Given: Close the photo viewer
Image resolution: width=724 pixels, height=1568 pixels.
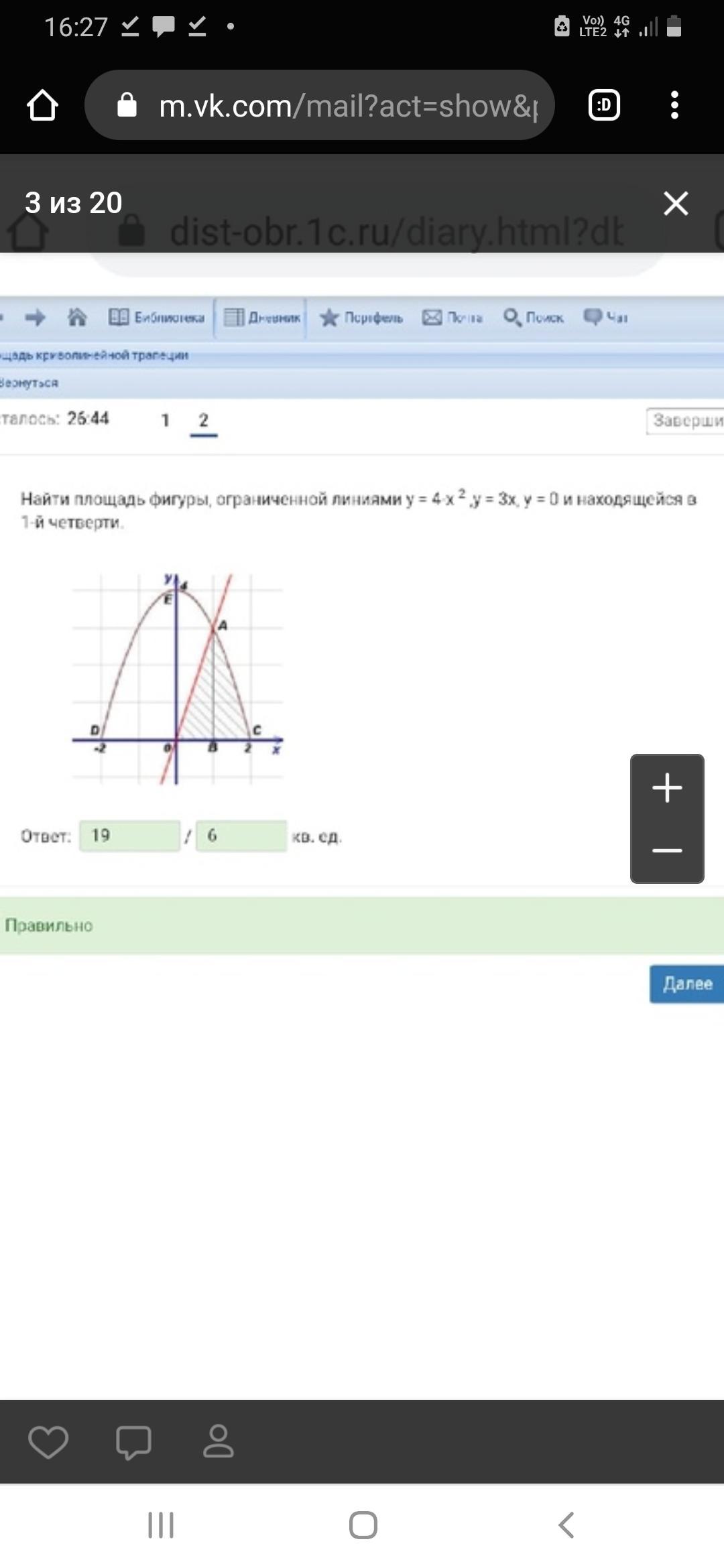Looking at the screenshot, I should click(675, 203).
